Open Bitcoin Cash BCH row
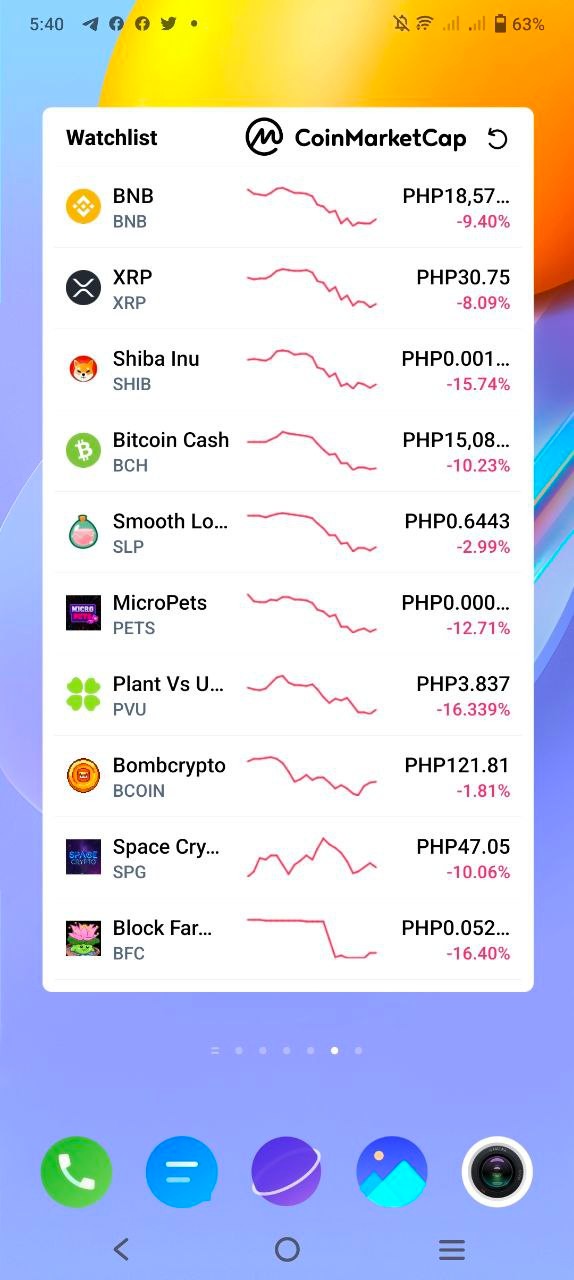This screenshot has height=1280, width=574. (x=288, y=451)
